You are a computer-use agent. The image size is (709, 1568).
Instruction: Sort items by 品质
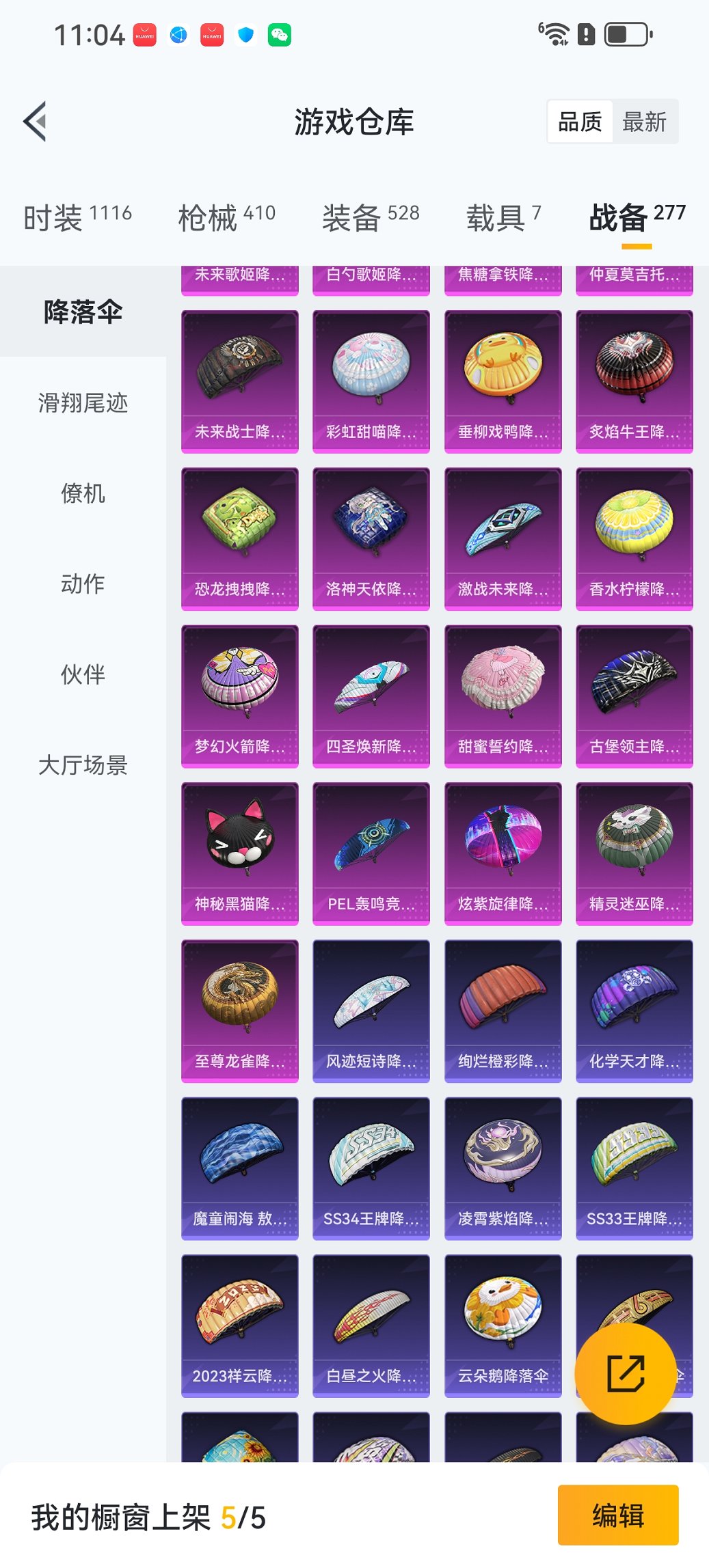(x=580, y=122)
